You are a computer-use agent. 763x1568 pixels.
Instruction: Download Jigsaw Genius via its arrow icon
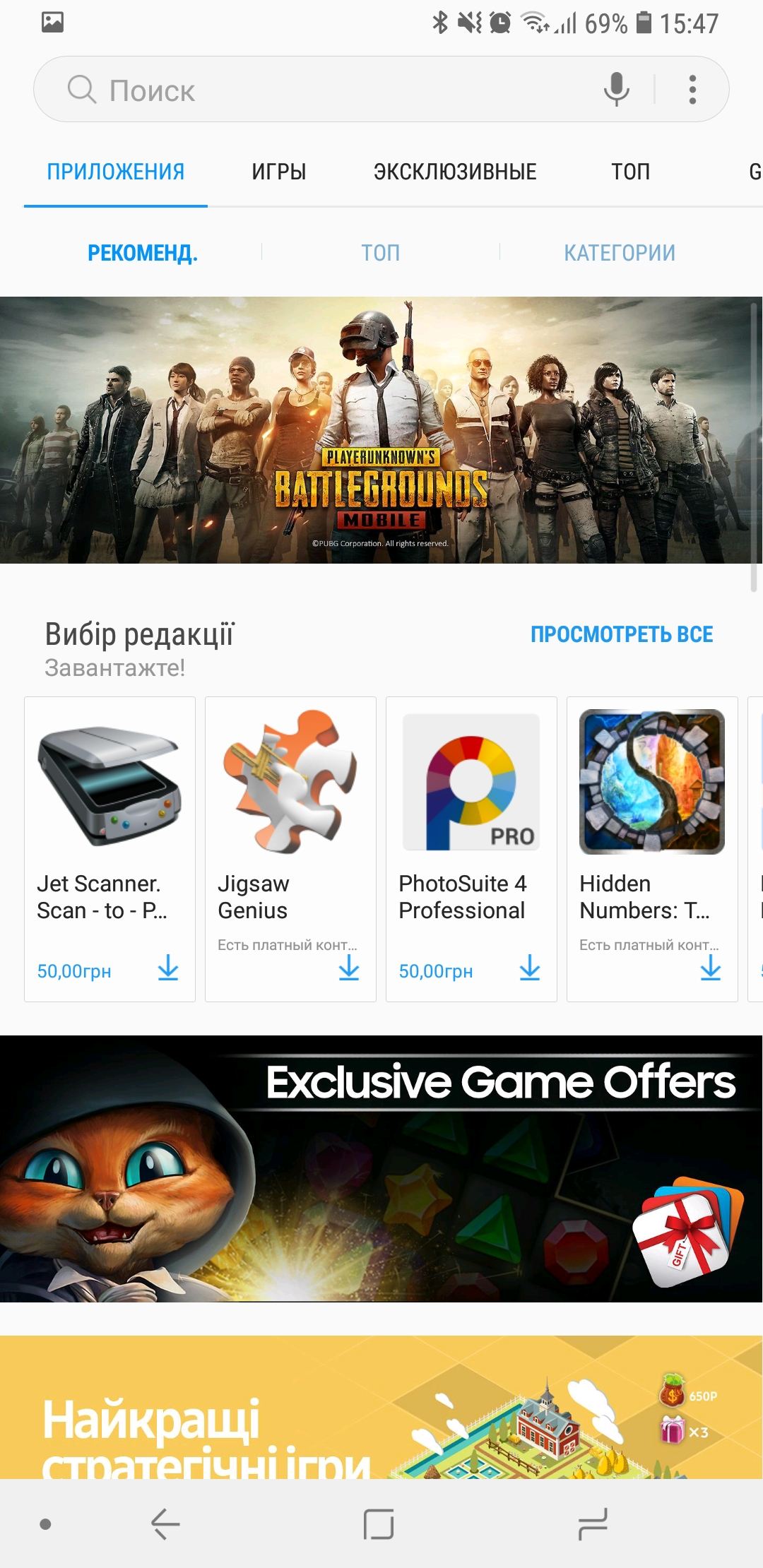[x=349, y=968]
